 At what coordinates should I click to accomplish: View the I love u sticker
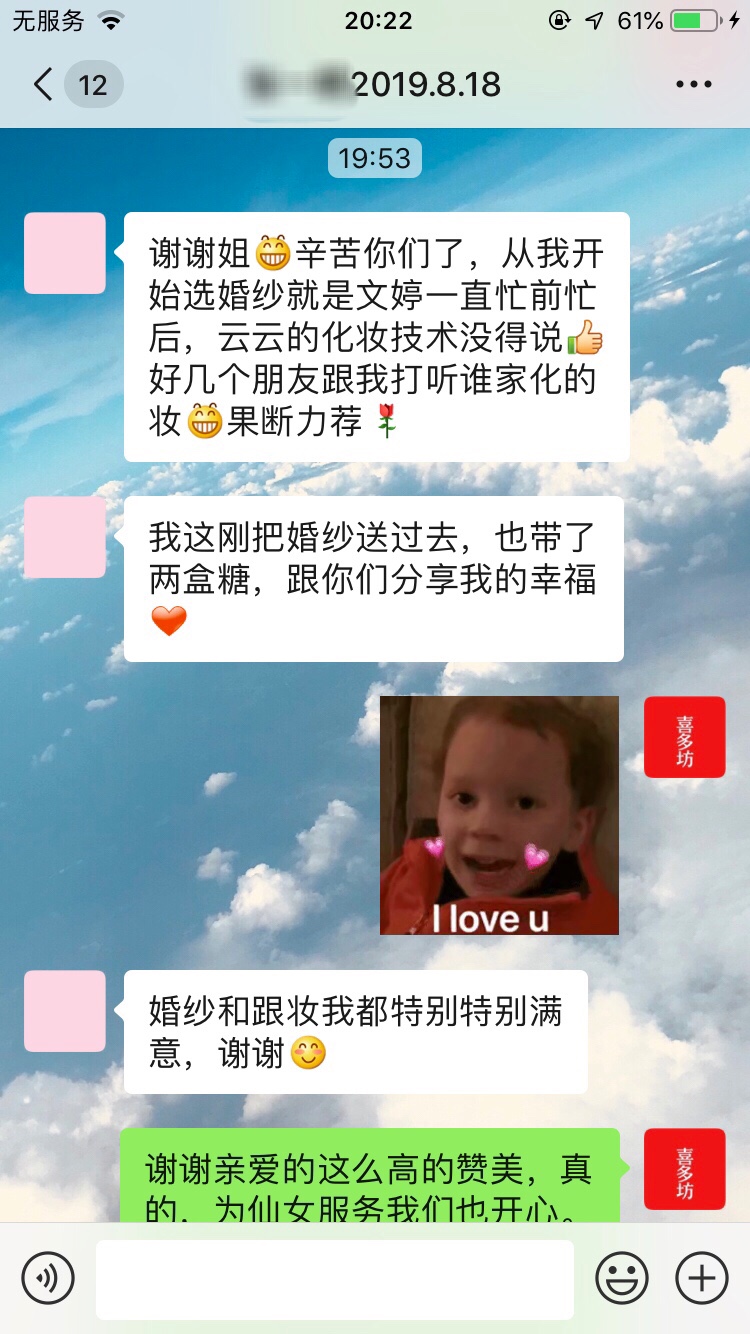[499, 815]
